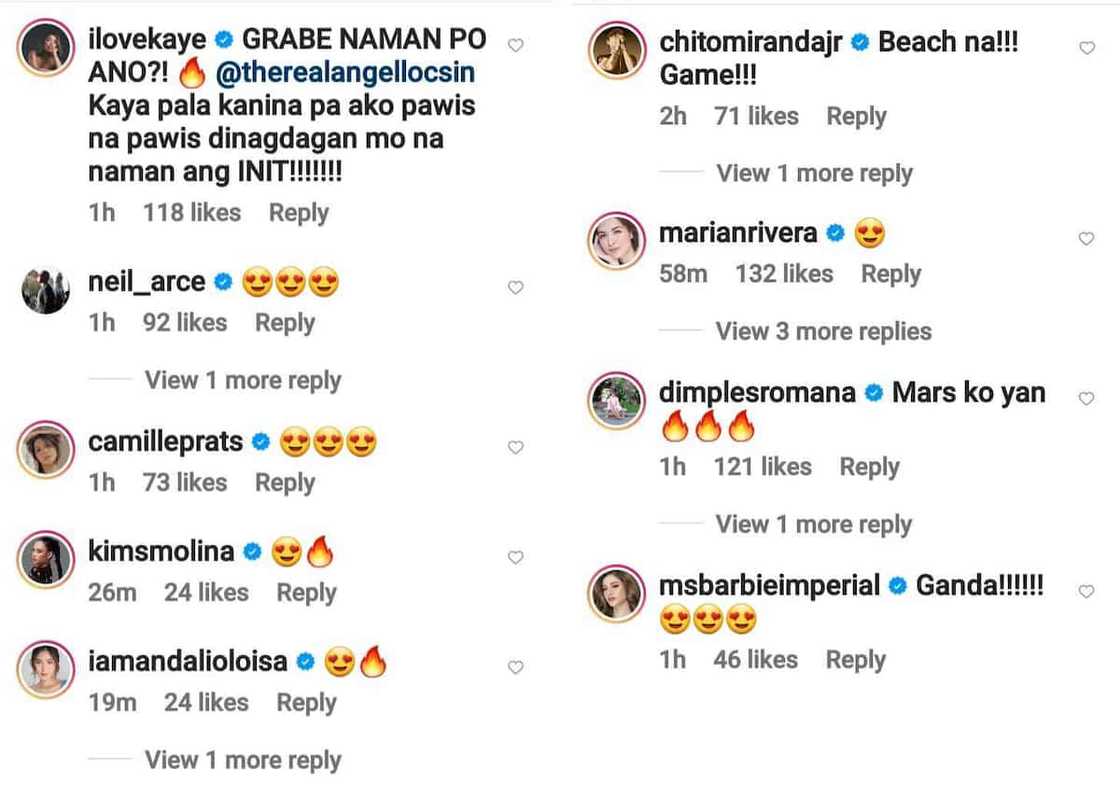Like msbarbieimperial's Ganda comment

[x=1087, y=592]
